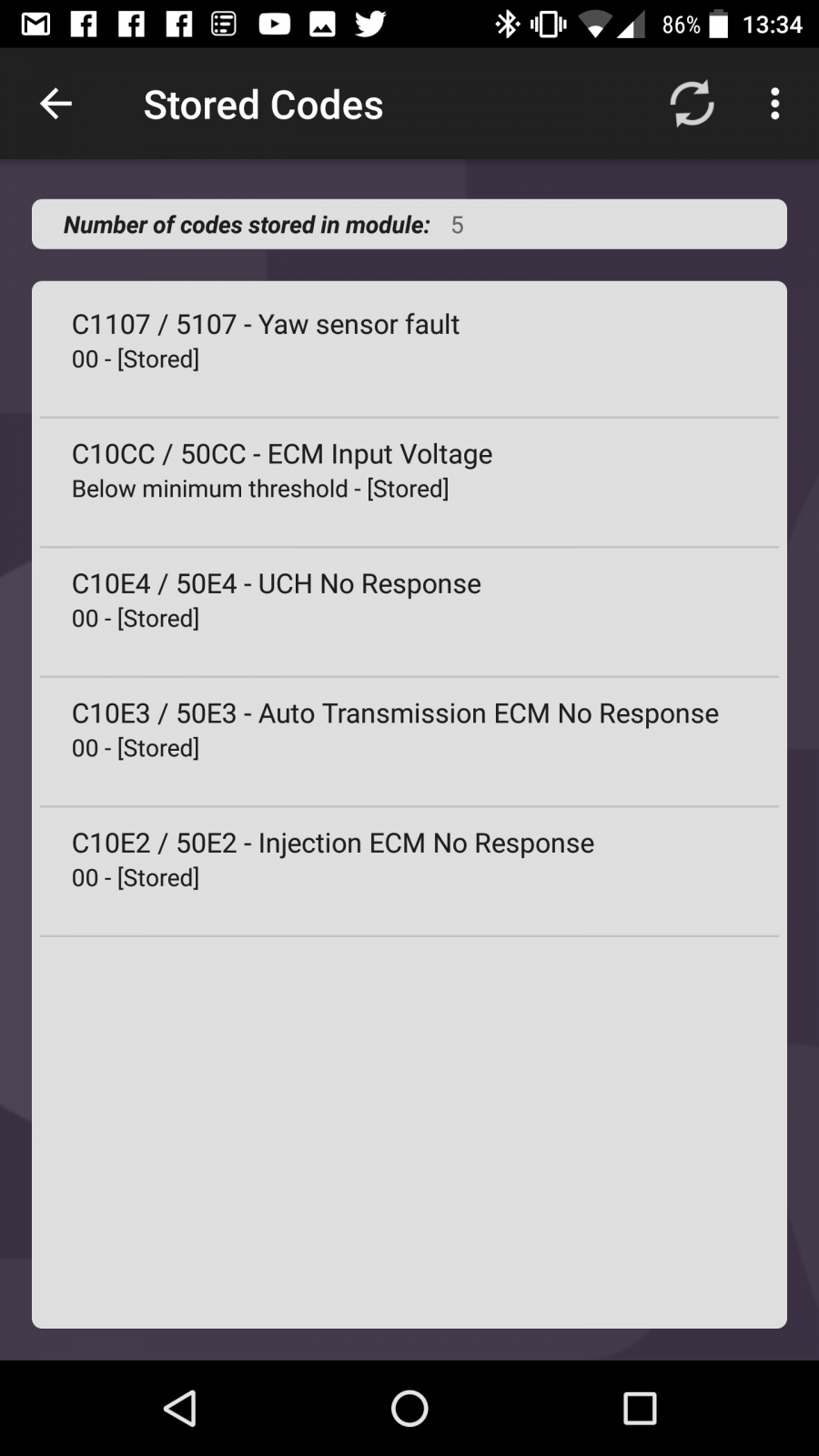Open the C1107 Yaw sensor fault code
Viewport: 819px width, 1456px height.
click(x=409, y=352)
